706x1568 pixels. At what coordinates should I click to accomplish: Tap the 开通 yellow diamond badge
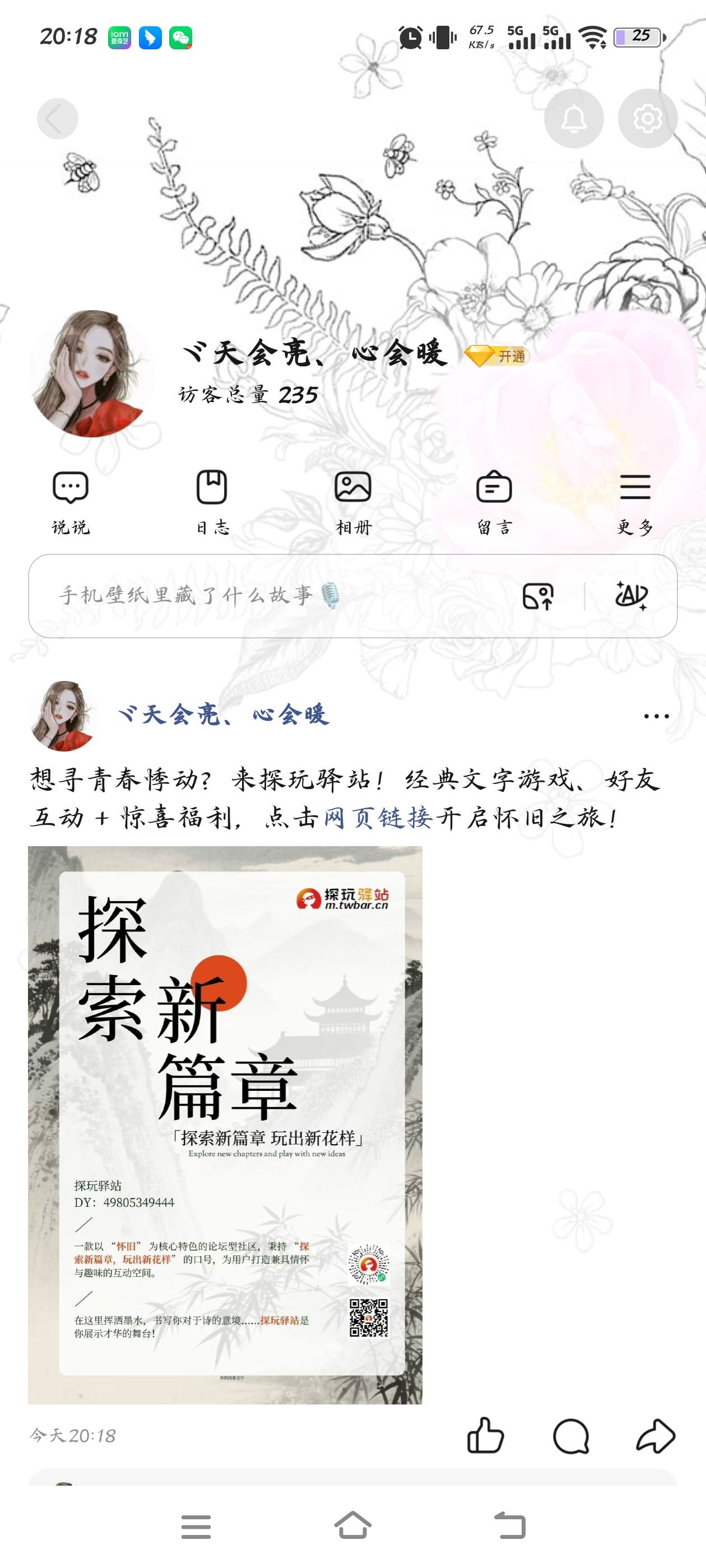coord(497,356)
